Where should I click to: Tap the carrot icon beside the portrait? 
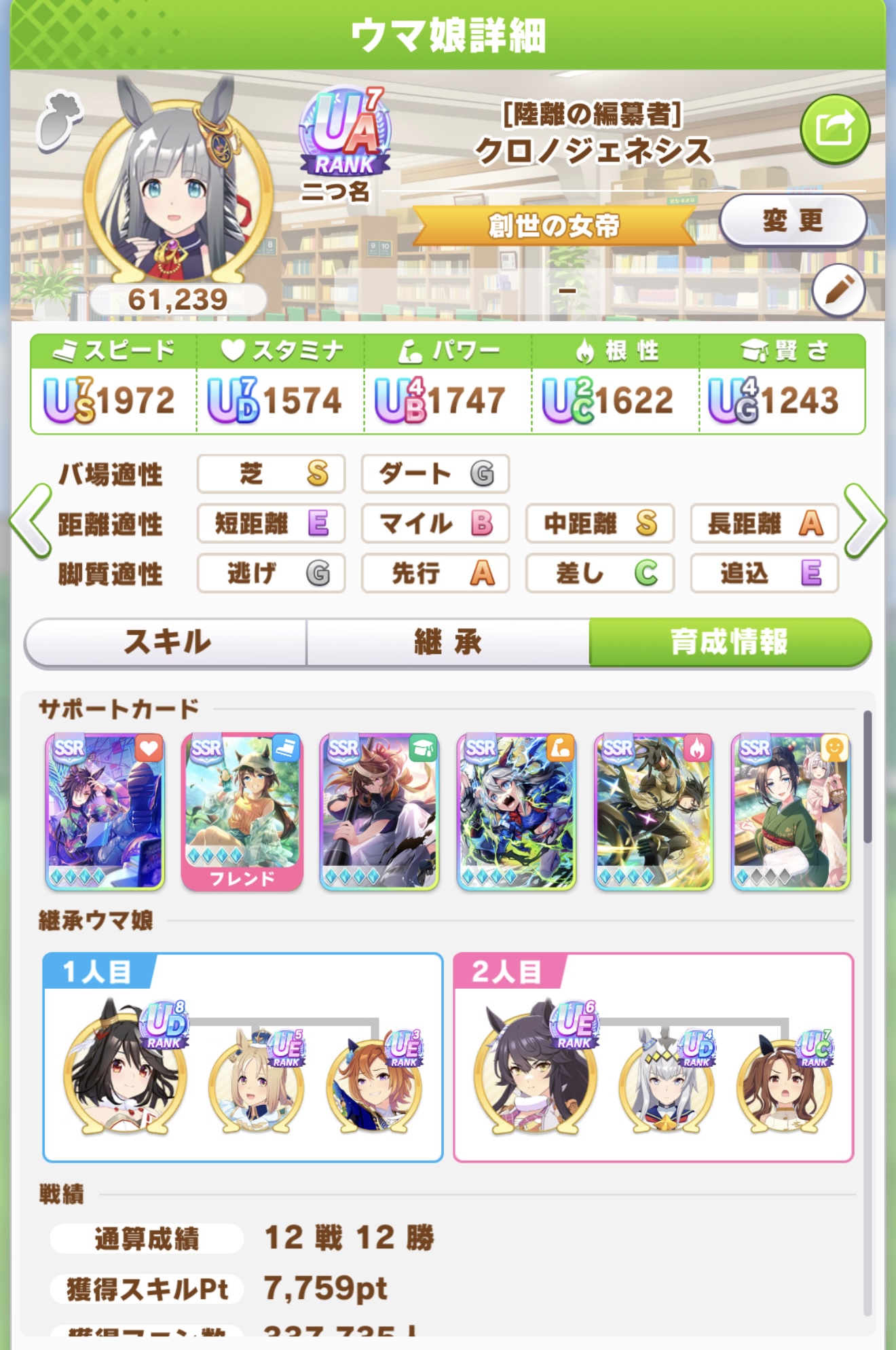point(59,121)
